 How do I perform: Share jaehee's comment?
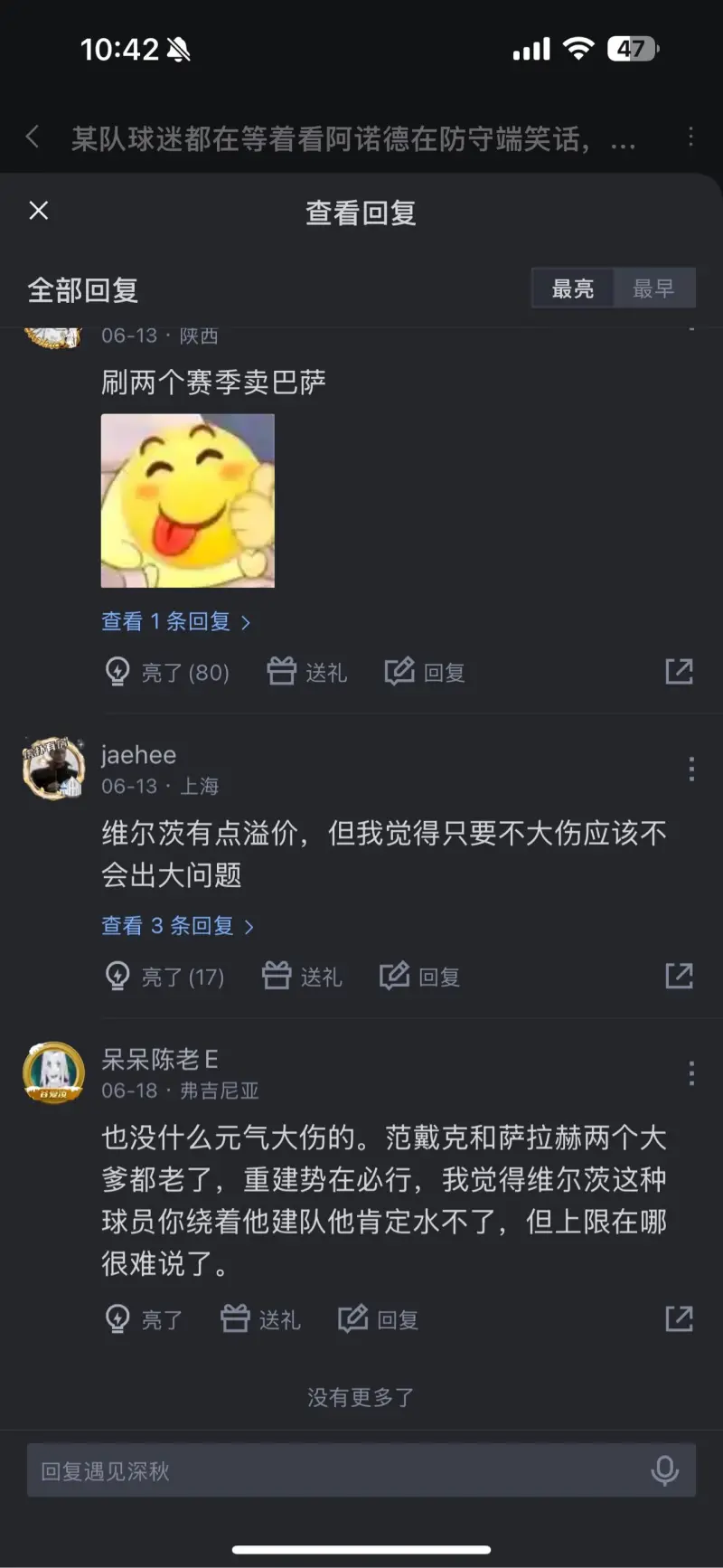679,977
